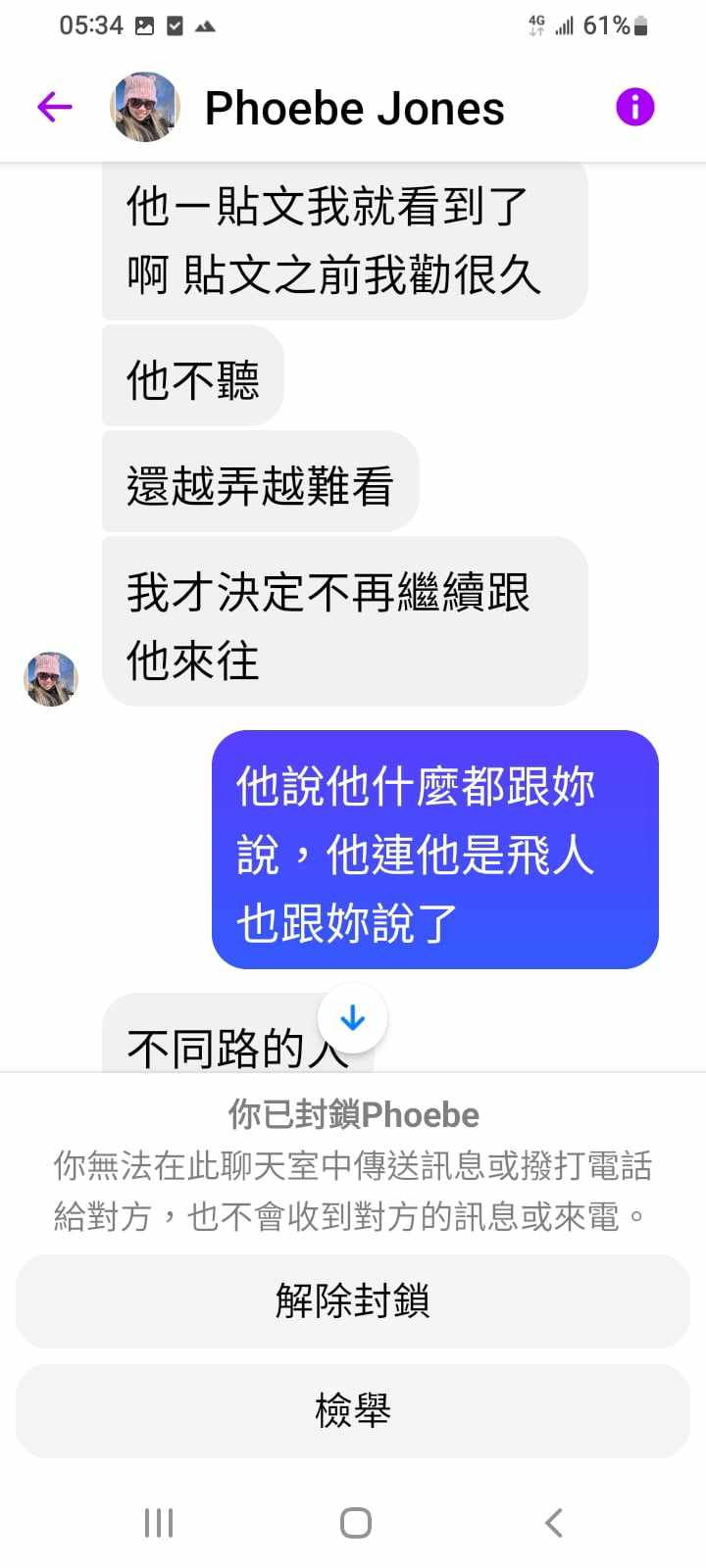Tap 檢舉 to report this conversation
The image size is (706, 1568).
353,1410
